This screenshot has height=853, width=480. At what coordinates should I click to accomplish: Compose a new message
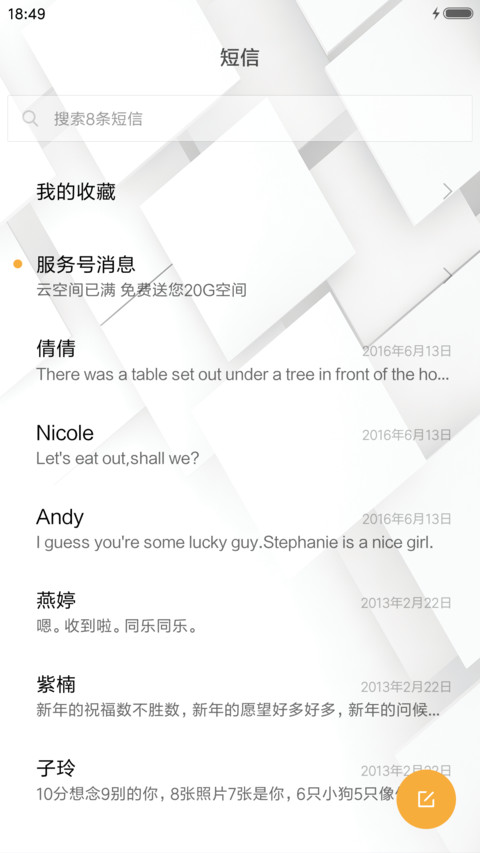426,799
